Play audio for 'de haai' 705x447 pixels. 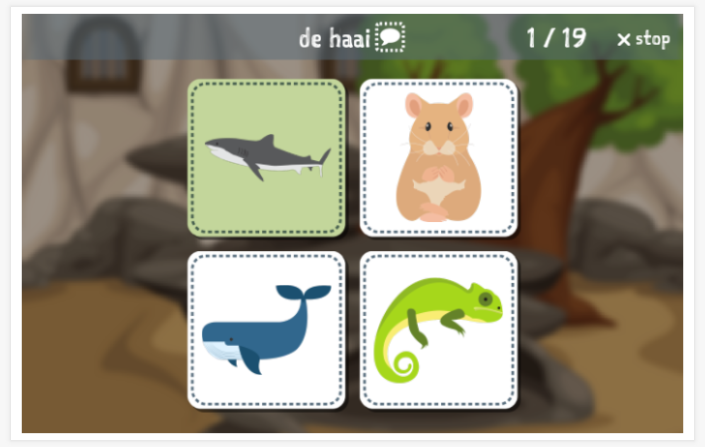coord(390,39)
